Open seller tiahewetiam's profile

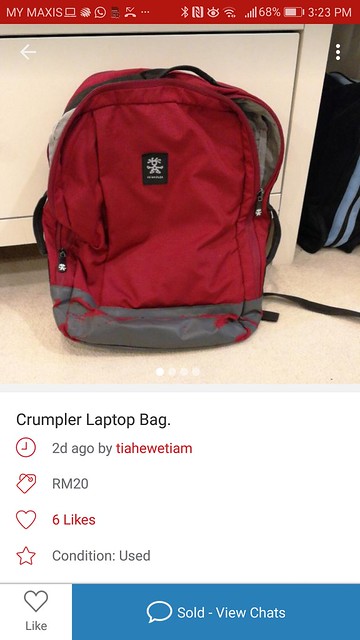(154, 448)
